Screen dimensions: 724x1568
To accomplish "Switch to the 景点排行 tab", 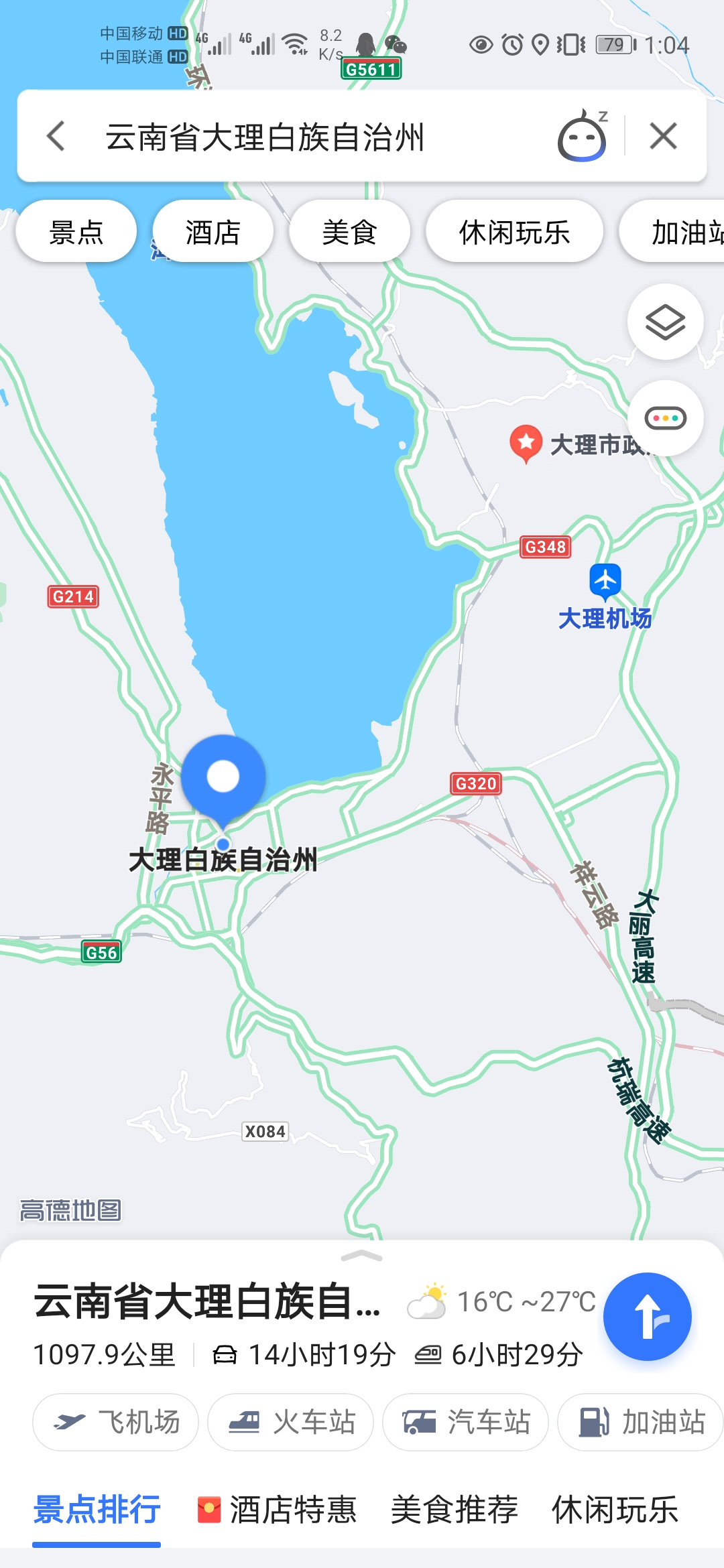I will (x=97, y=1510).
